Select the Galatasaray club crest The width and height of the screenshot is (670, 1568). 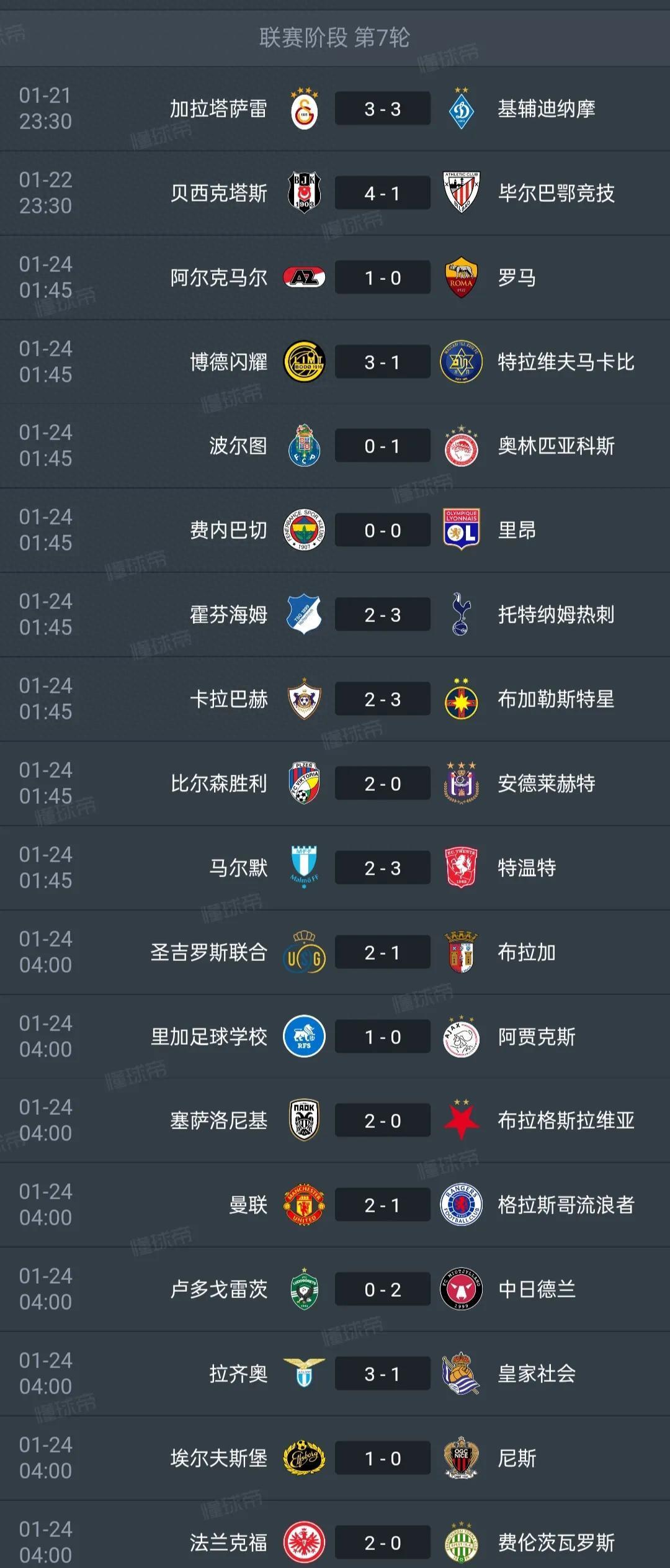[x=304, y=110]
